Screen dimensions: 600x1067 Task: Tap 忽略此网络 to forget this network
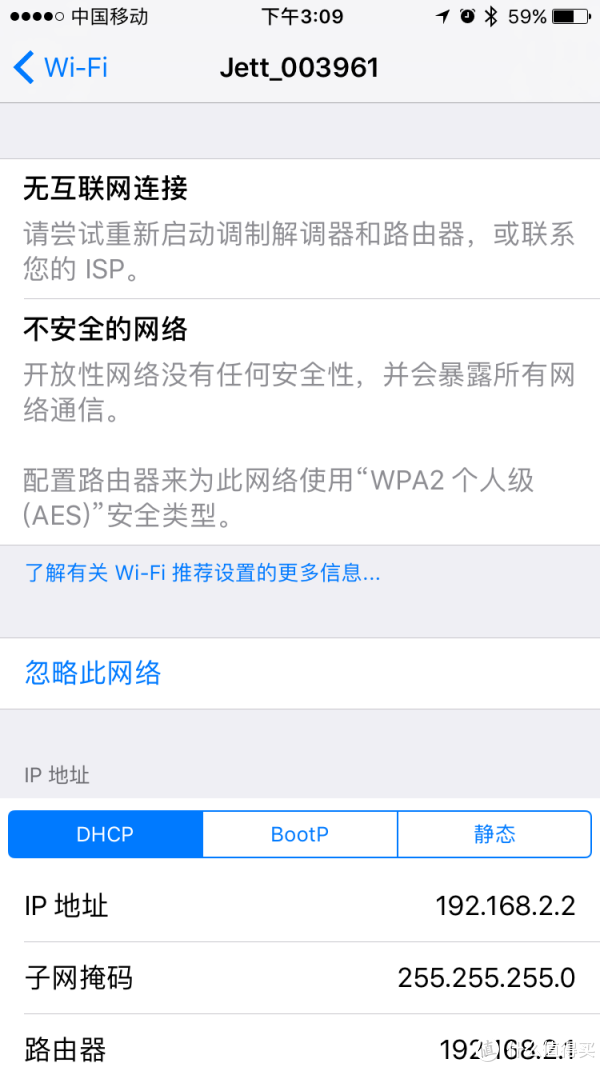[93, 673]
